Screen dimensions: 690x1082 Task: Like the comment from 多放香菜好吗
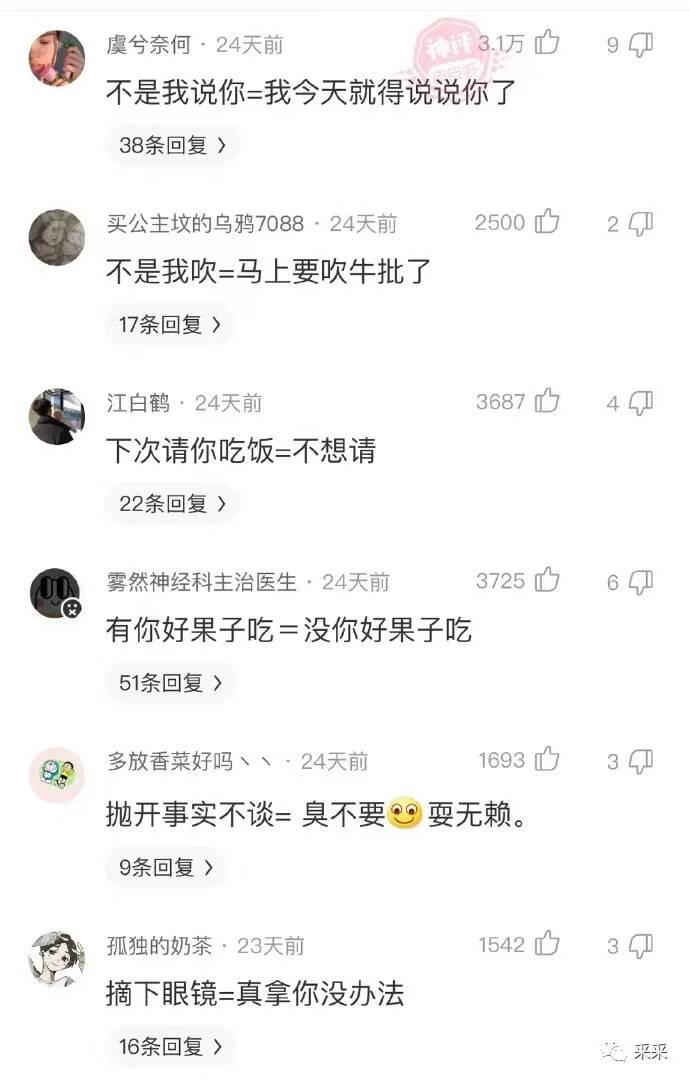(547, 761)
